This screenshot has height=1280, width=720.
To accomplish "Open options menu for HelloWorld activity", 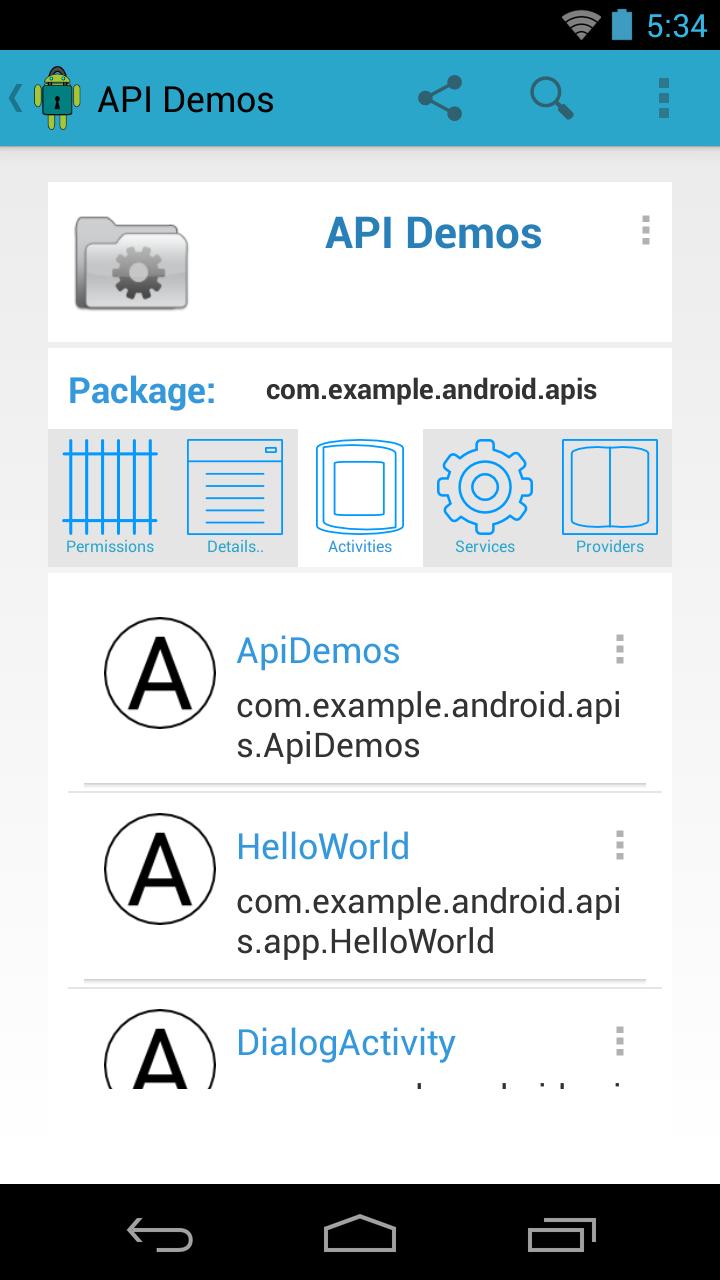I will (620, 846).
